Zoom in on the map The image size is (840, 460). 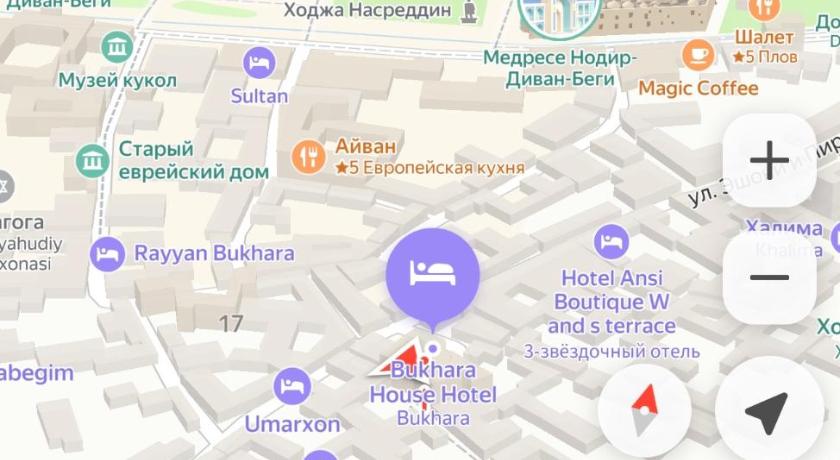tap(769, 158)
